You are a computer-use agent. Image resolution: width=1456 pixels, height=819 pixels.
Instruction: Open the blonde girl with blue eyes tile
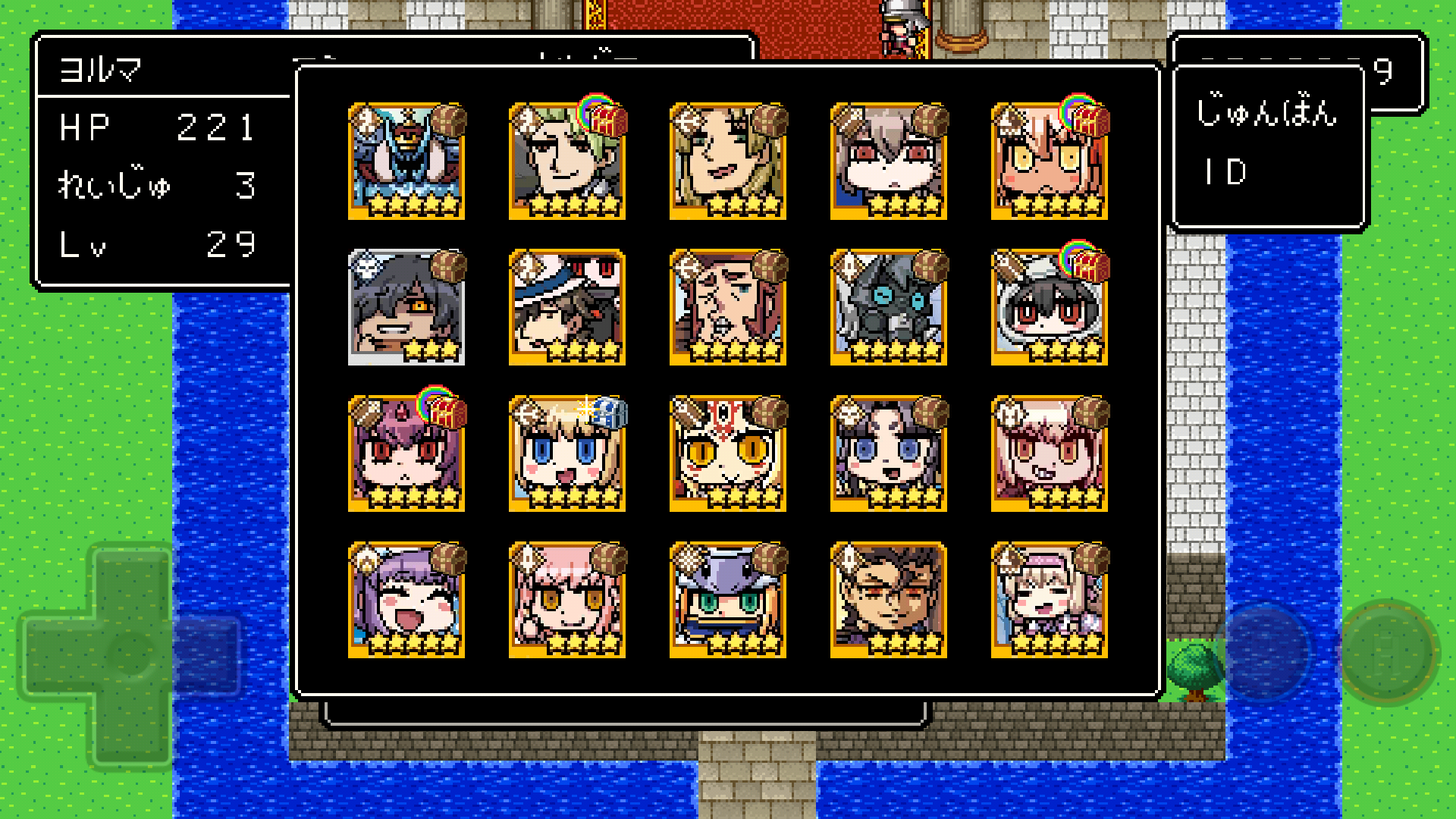pyautogui.click(x=567, y=454)
